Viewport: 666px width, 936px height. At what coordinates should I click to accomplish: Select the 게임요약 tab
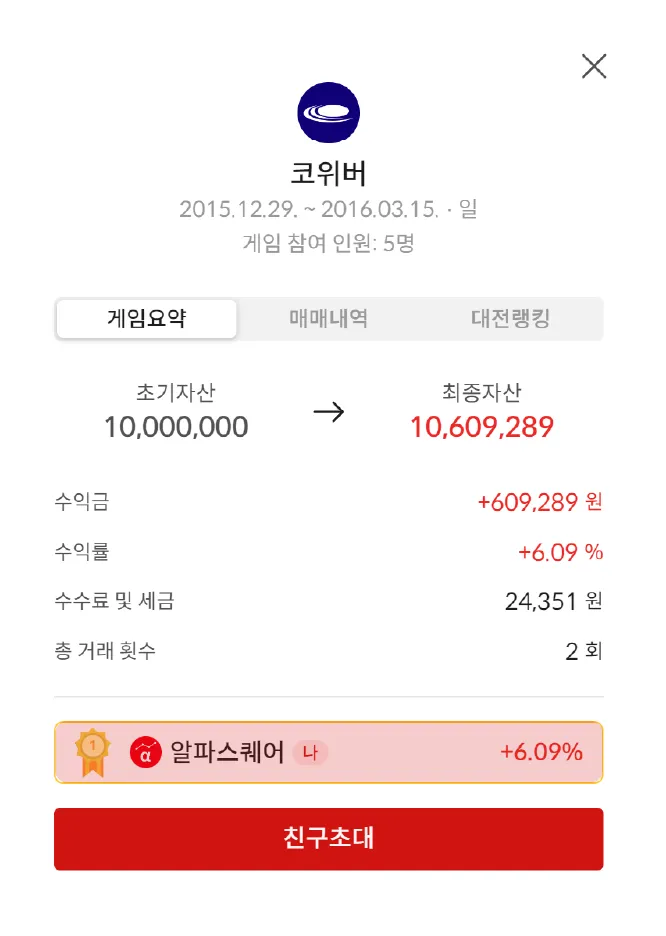[x=147, y=319]
